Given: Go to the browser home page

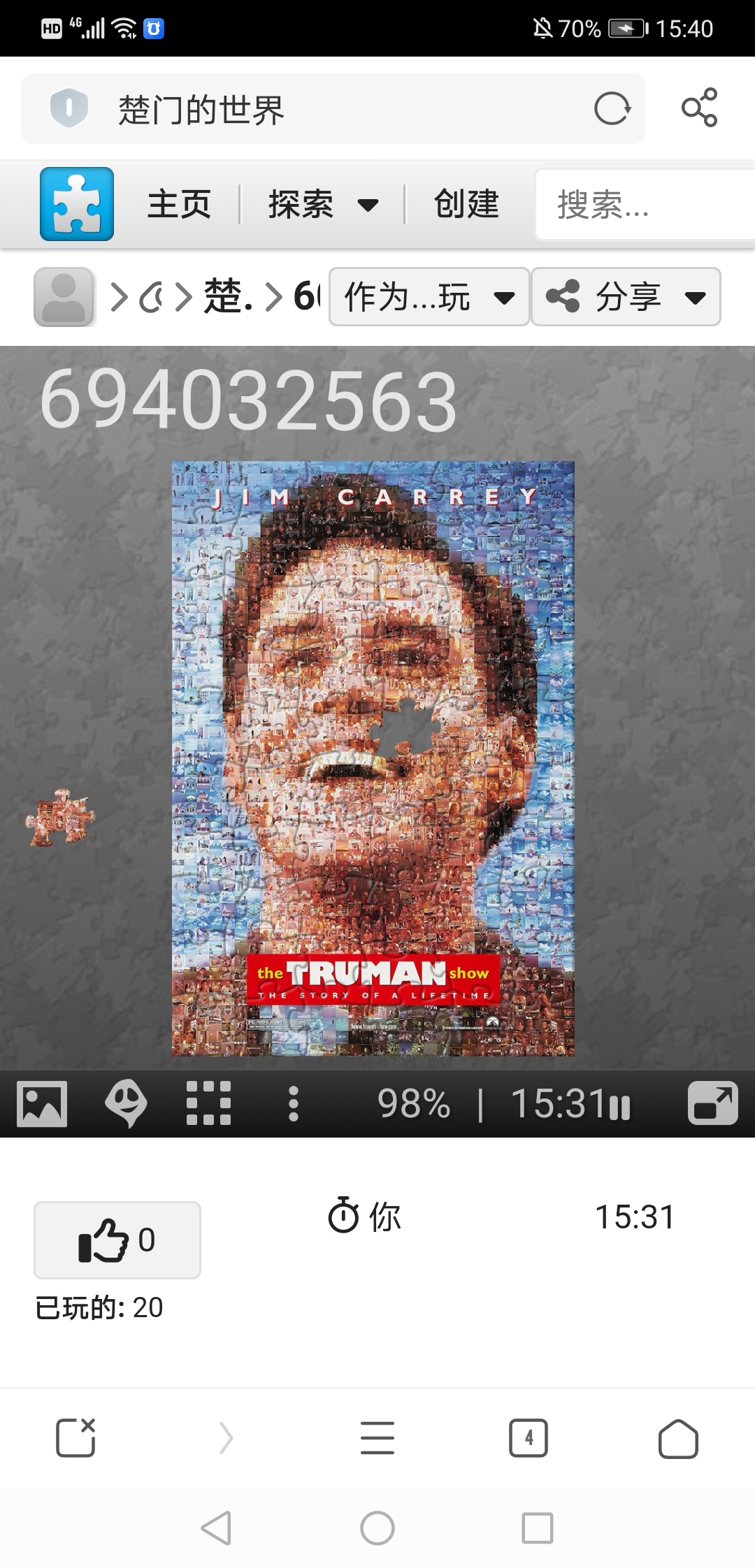Looking at the screenshot, I should click(678, 1439).
